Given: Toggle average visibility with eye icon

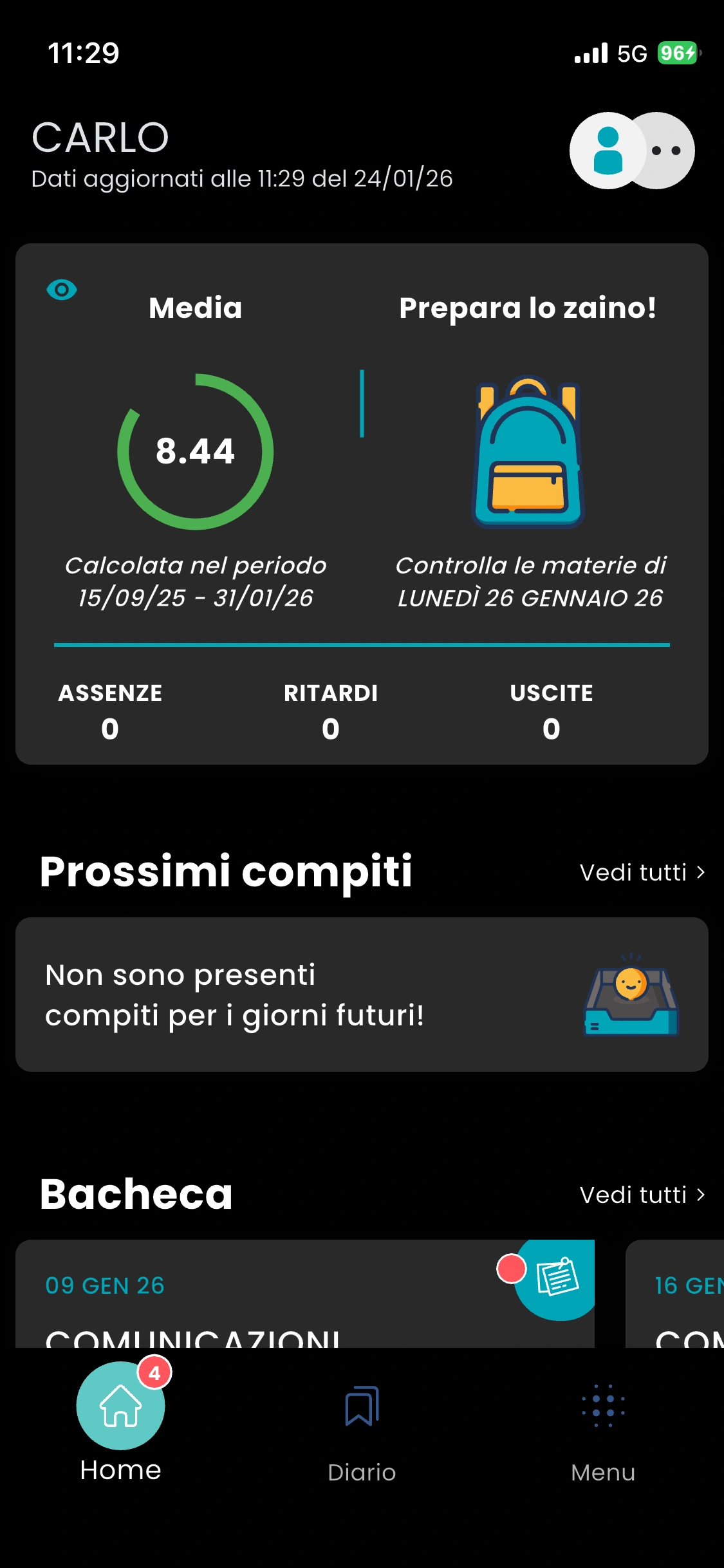Looking at the screenshot, I should tap(62, 290).
